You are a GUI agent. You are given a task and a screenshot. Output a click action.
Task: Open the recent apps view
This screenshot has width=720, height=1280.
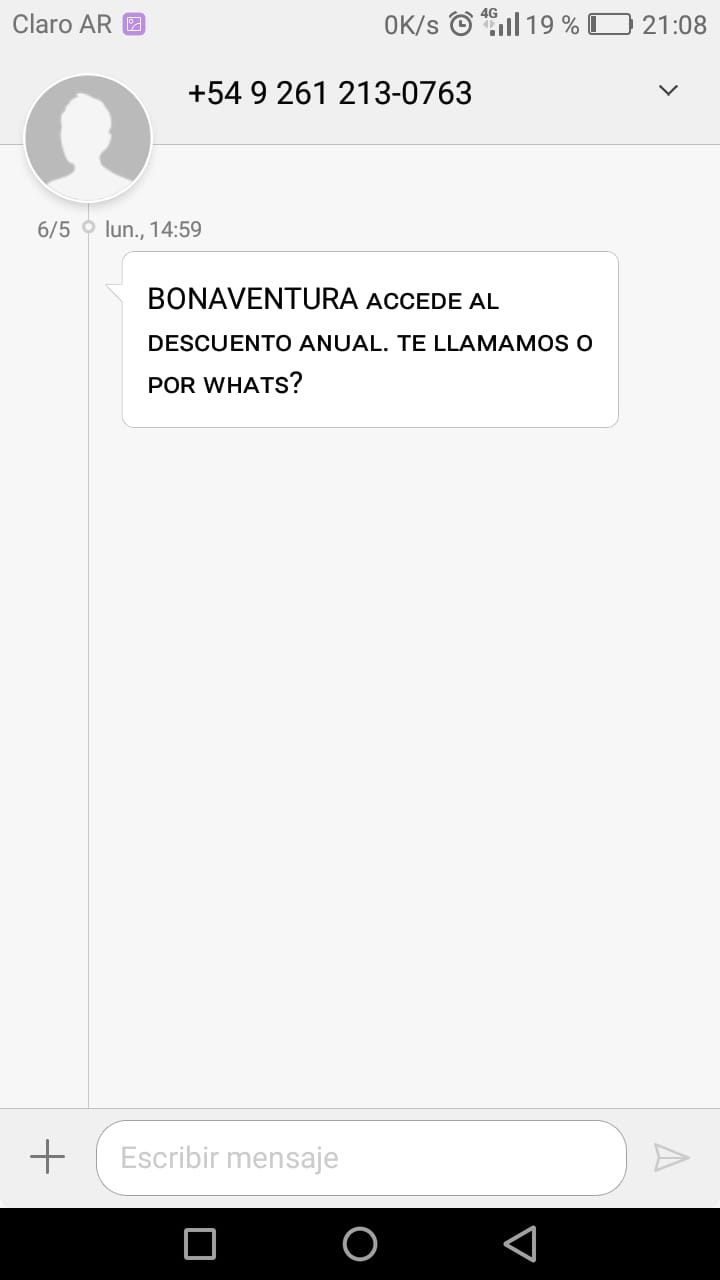click(x=200, y=1244)
